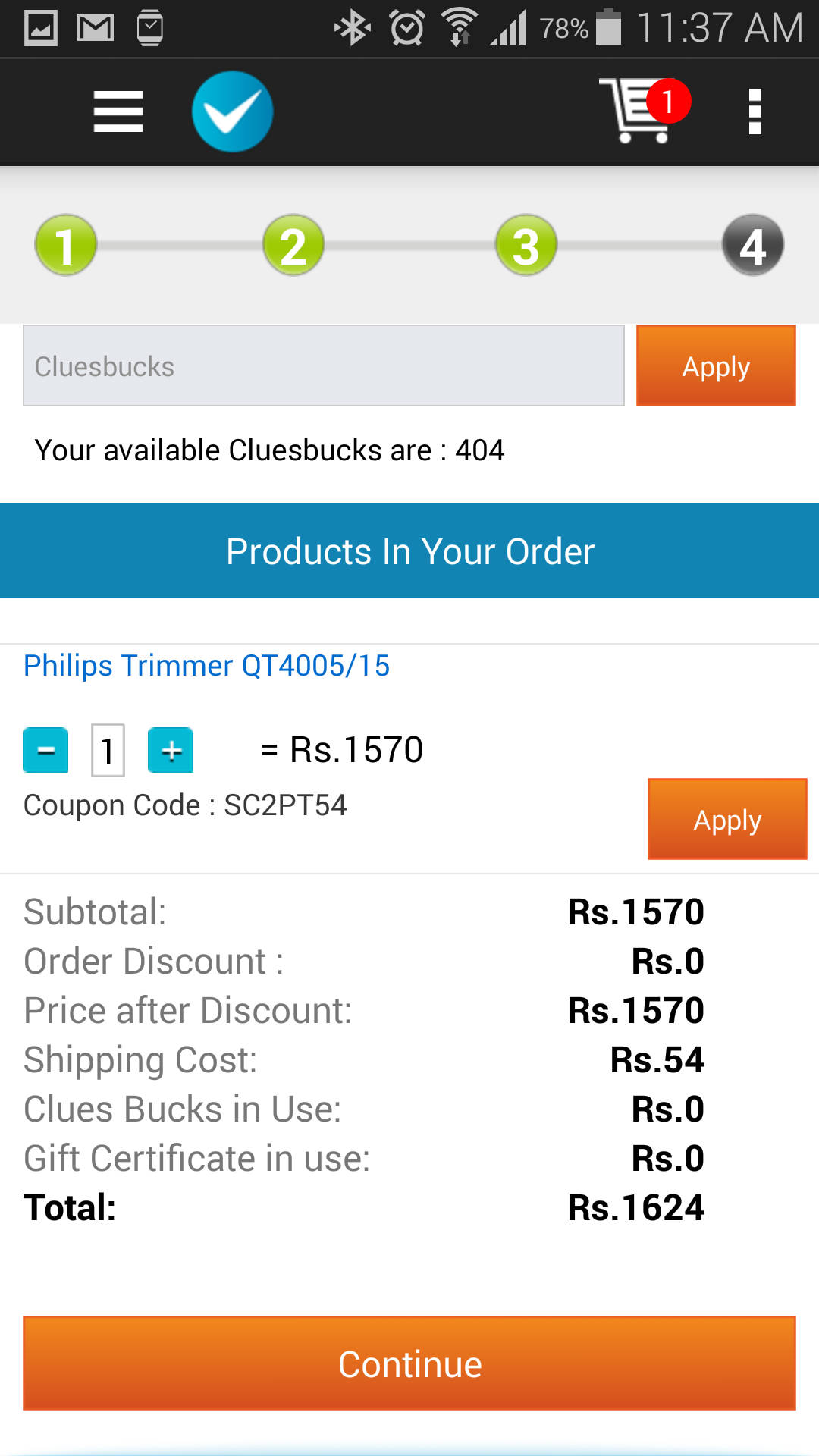Screen dimensions: 819x1456
Task: Jump to checkout step 2
Action: pos(293,245)
